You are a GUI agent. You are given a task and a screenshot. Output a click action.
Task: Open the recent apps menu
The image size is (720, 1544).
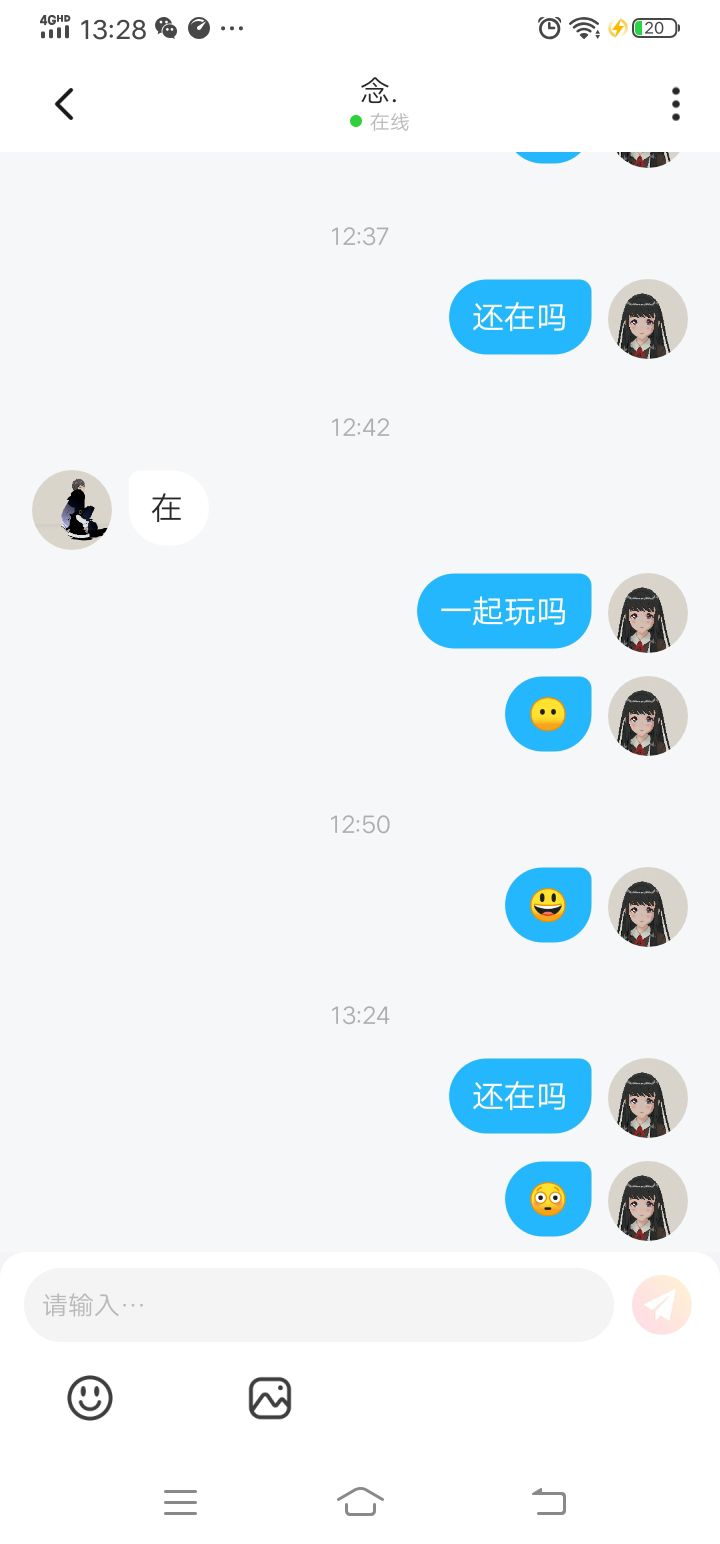[x=180, y=1502]
